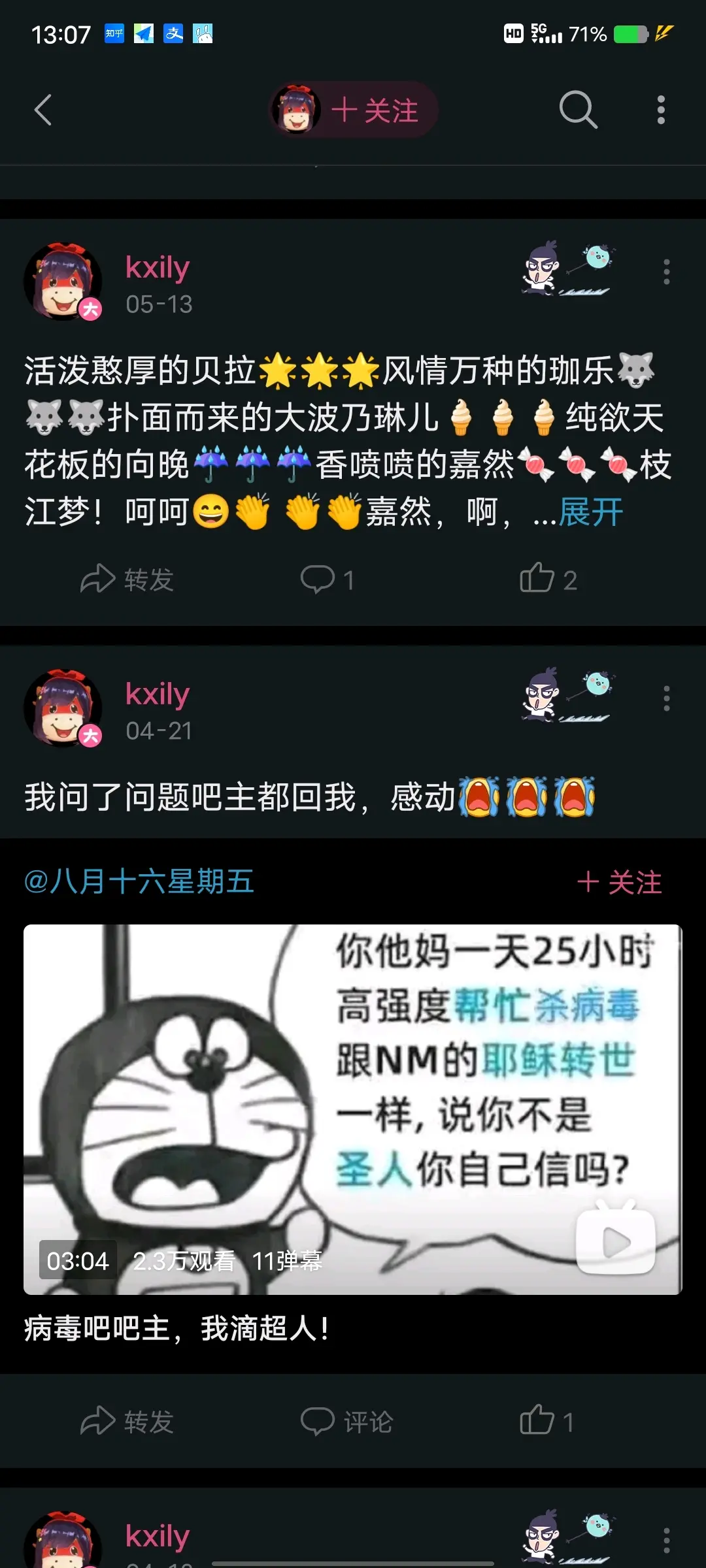
Task: Expand the 05-13 post with 展开
Action: tap(591, 512)
